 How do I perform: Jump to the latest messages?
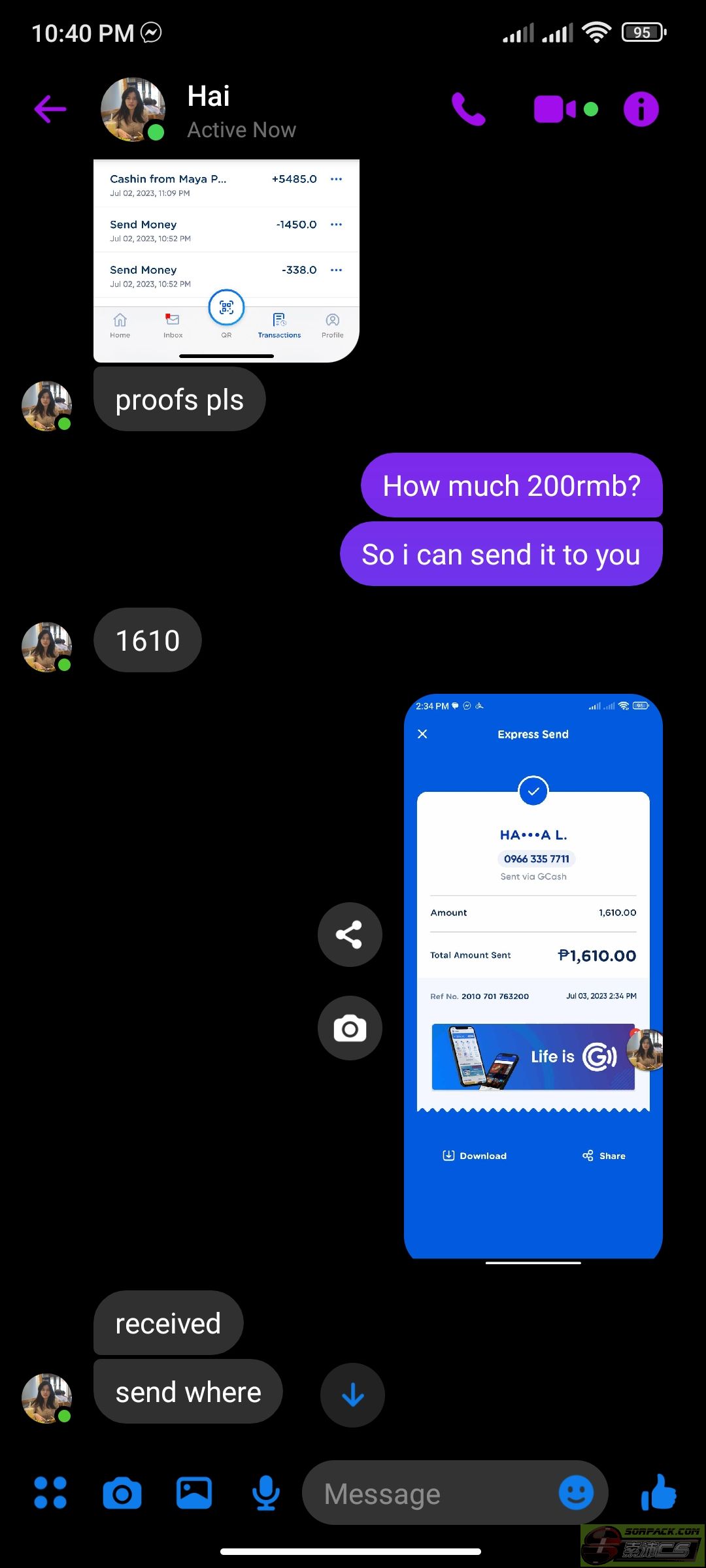click(x=352, y=1395)
